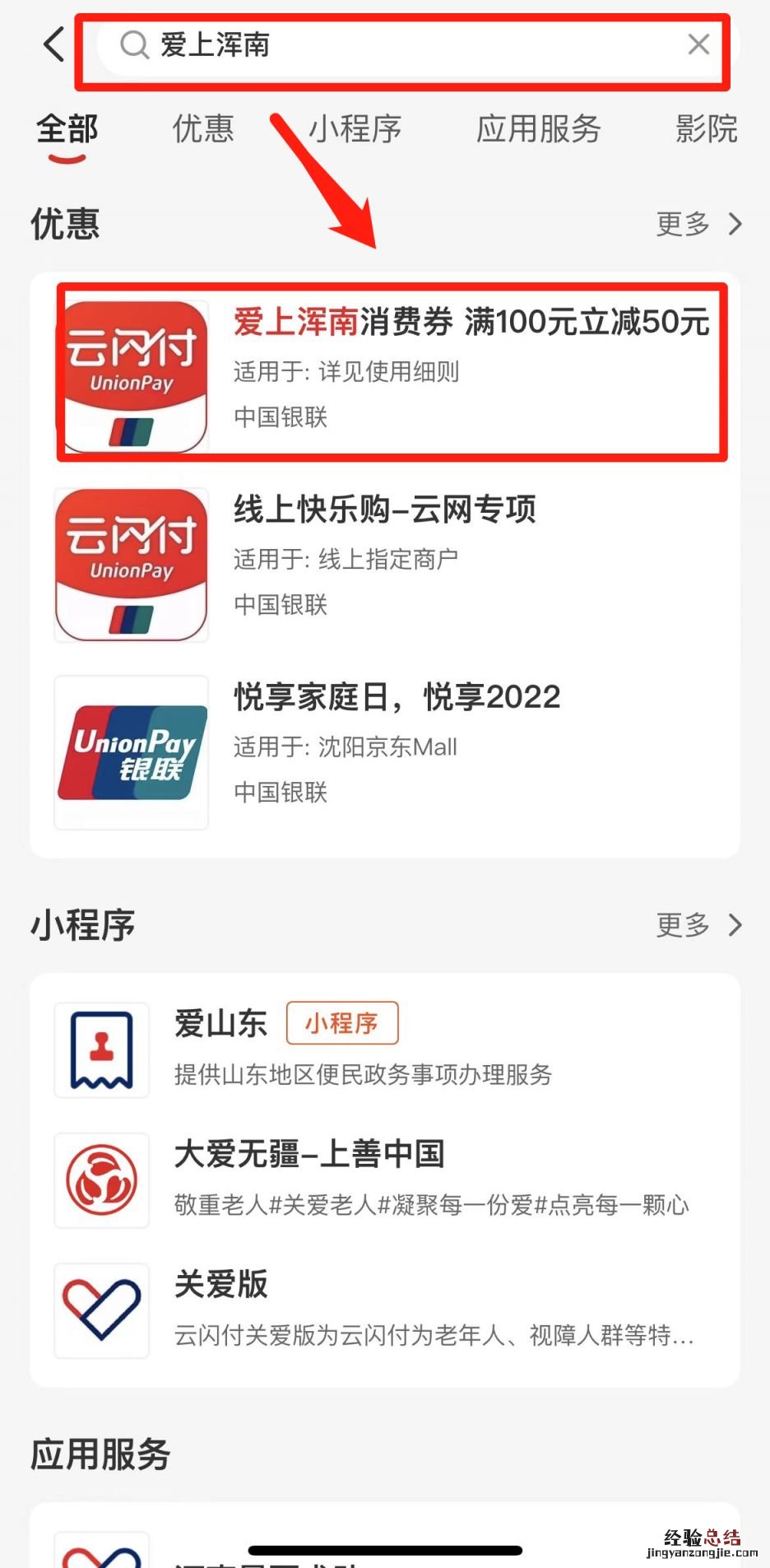The height and width of the screenshot is (1568, 770).
Task: Go back using the top-left arrow
Action: point(54,44)
